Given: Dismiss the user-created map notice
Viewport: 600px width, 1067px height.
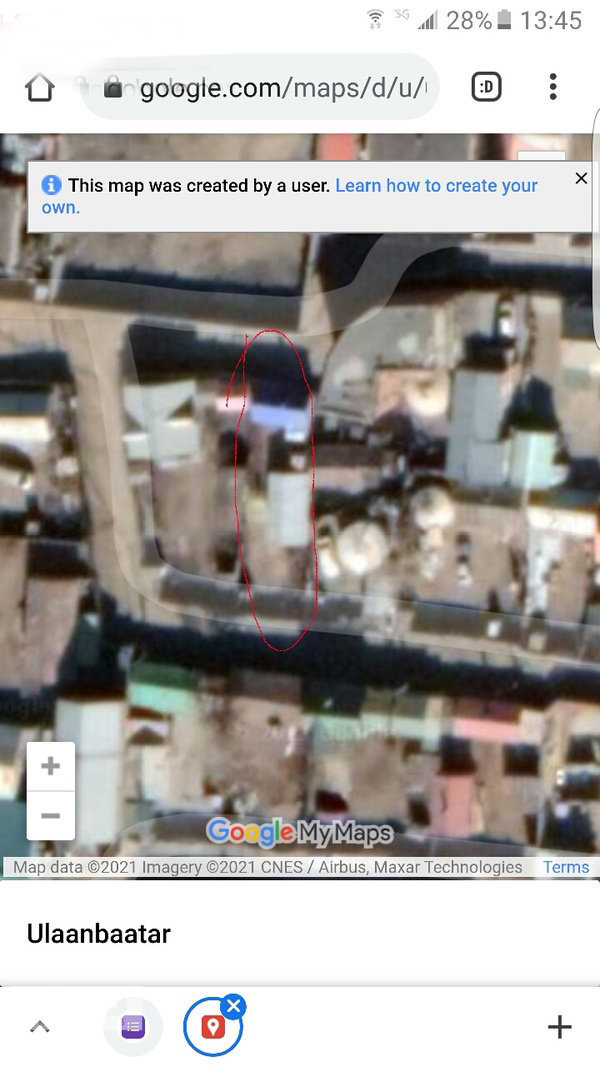Looking at the screenshot, I should 581,178.
